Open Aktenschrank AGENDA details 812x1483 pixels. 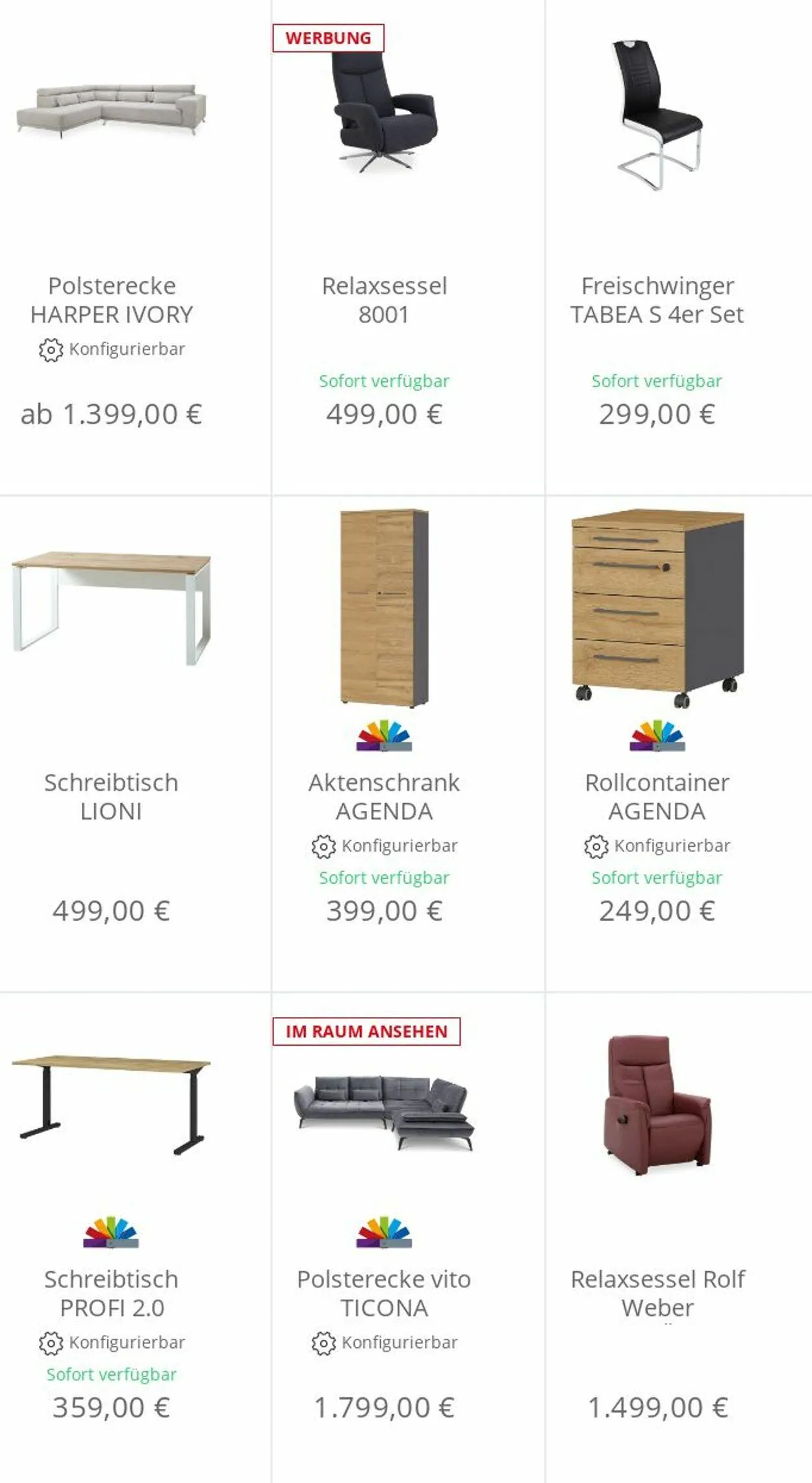click(385, 797)
